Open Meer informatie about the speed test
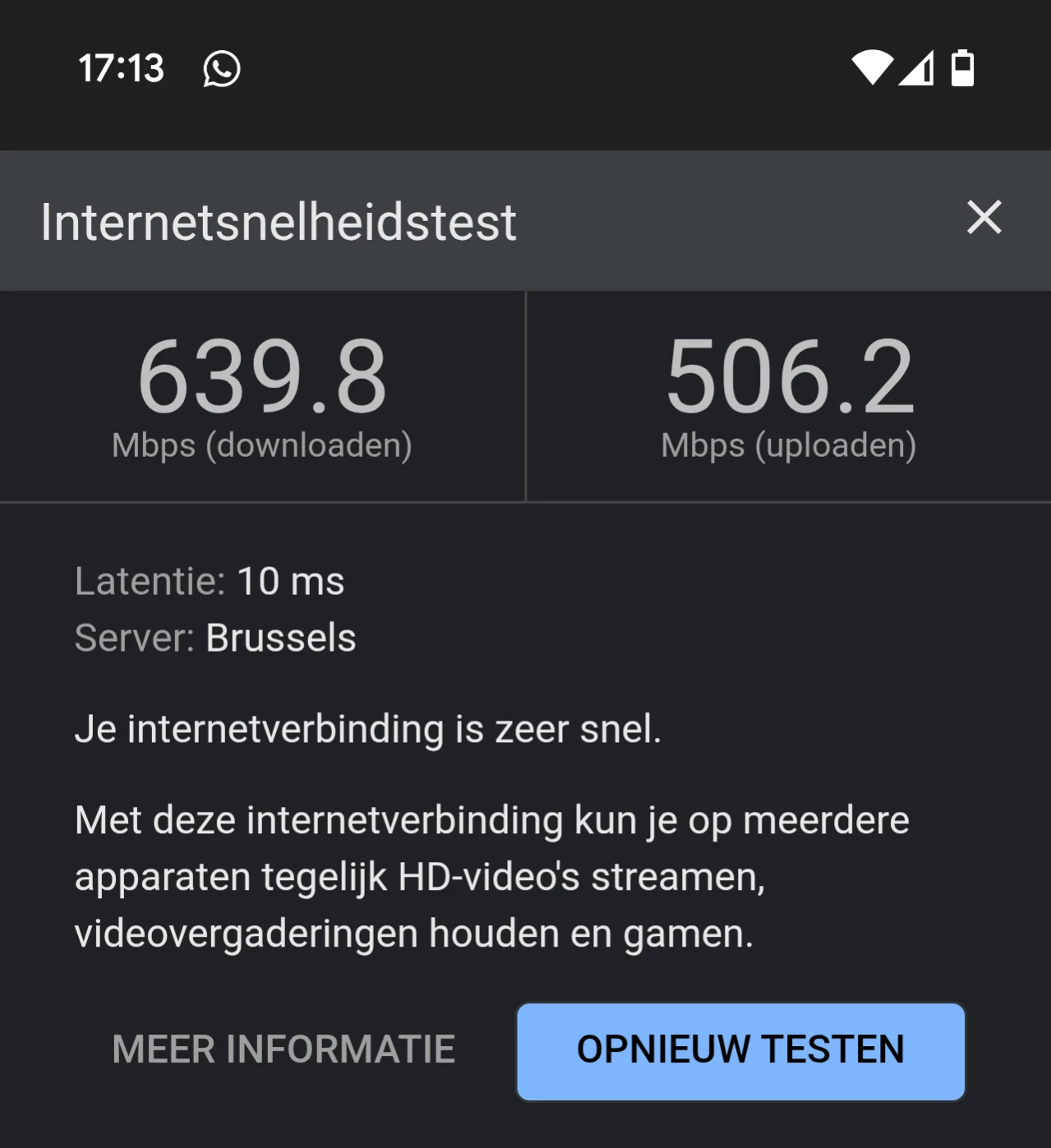Image resolution: width=1051 pixels, height=1148 pixels. click(x=283, y=1049)
